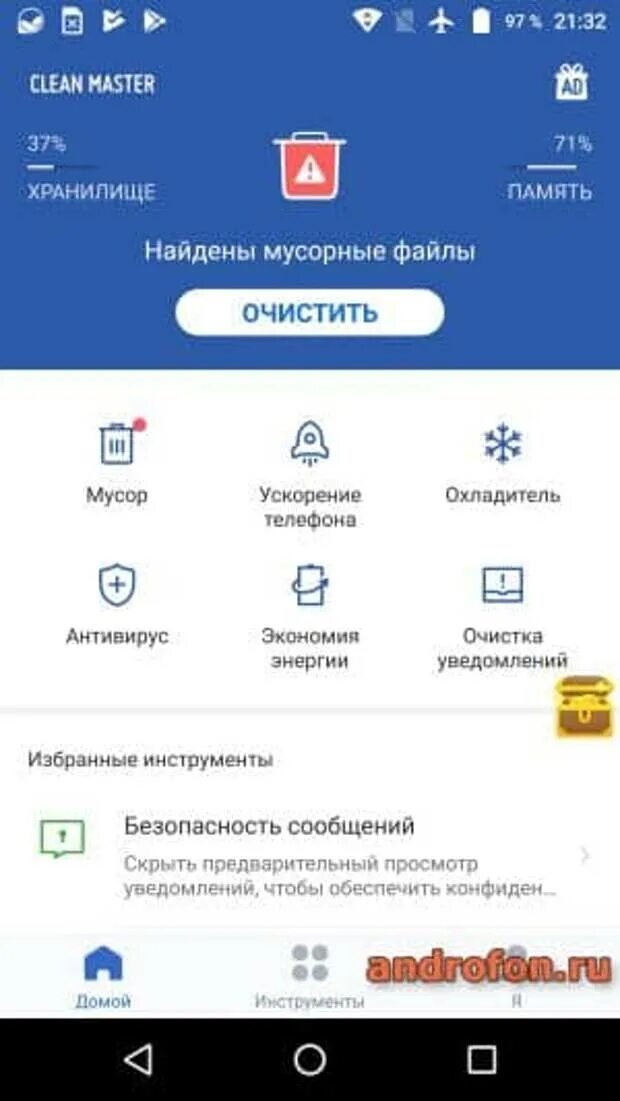Open Очистка уведомлений
Screen dimensions: 620x1101
click(x=502, y=612)
